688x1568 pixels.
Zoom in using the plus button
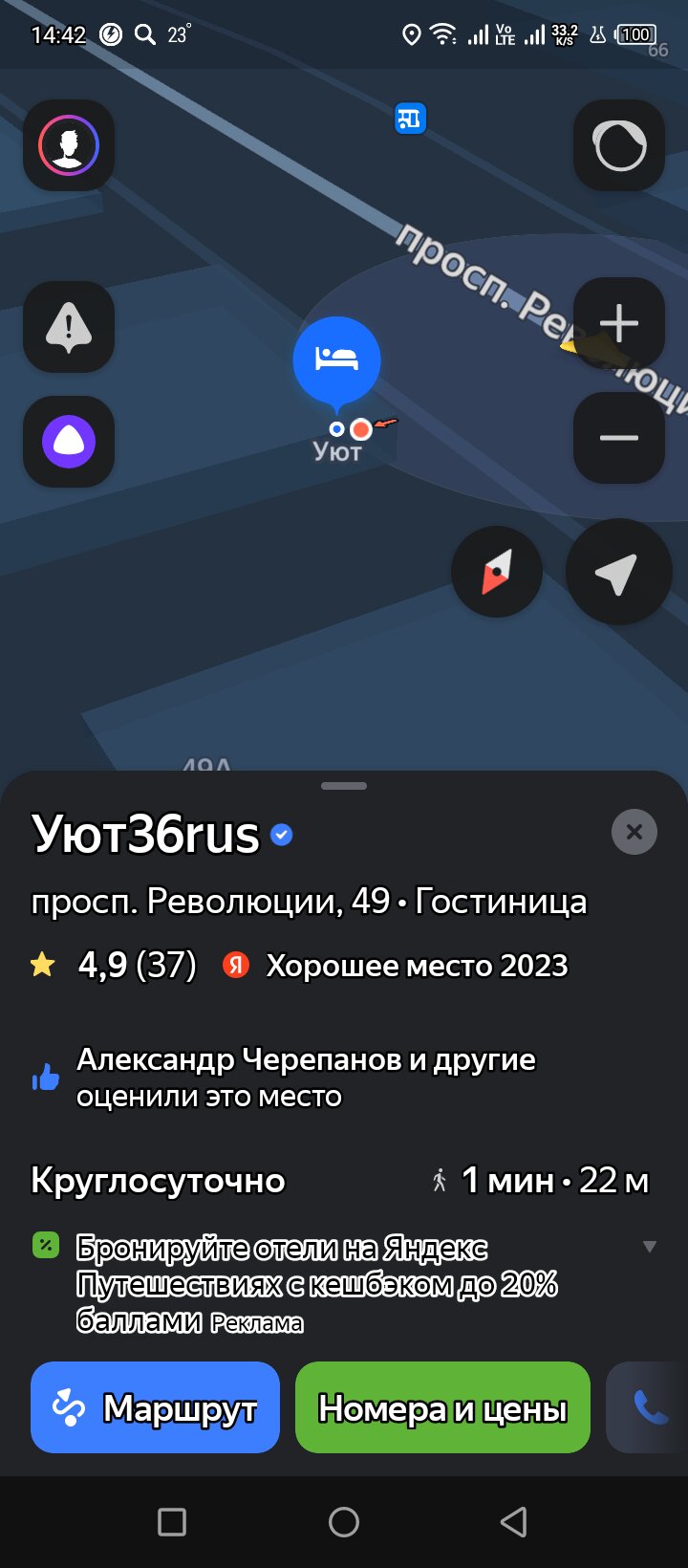point(618,322)
